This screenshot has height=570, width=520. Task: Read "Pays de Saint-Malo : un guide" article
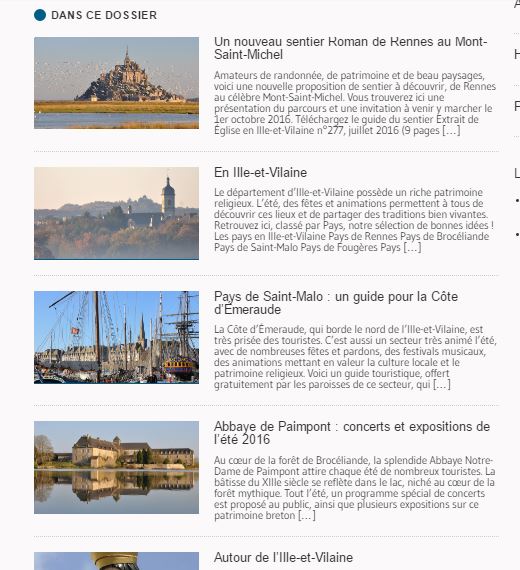[x=336, y=303]
